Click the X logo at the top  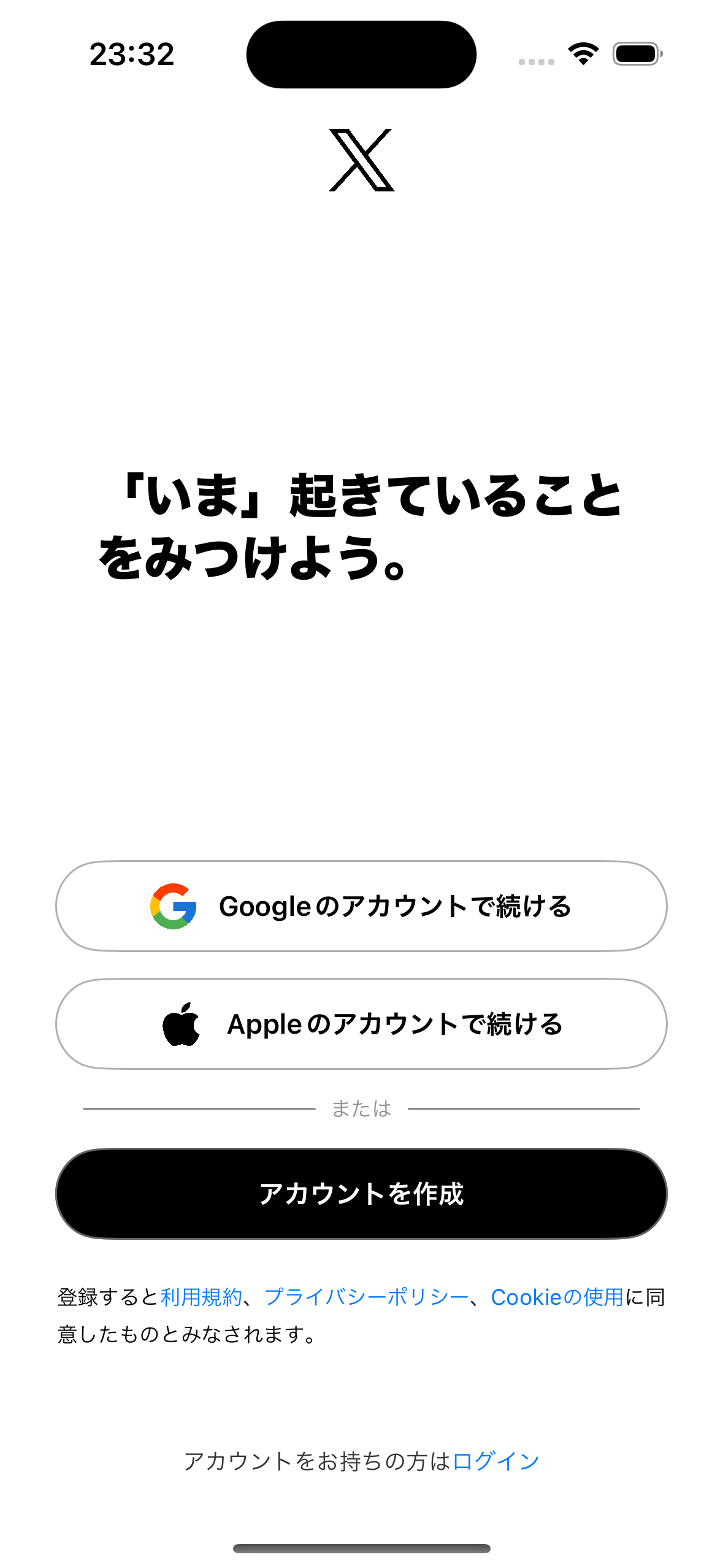click(361, 159)
